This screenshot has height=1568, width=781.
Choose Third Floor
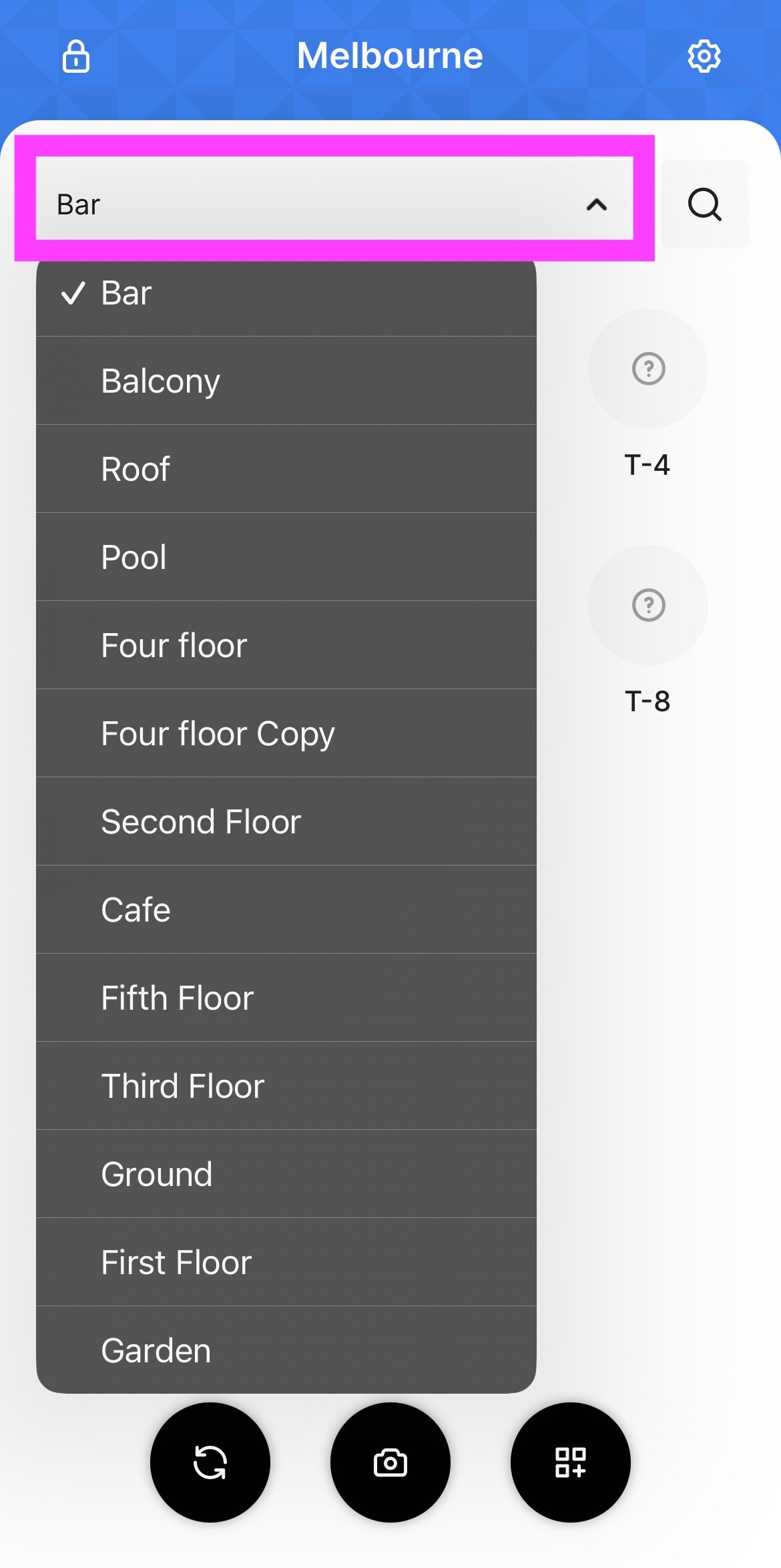pyautogui.click(x=286, y=1086)
